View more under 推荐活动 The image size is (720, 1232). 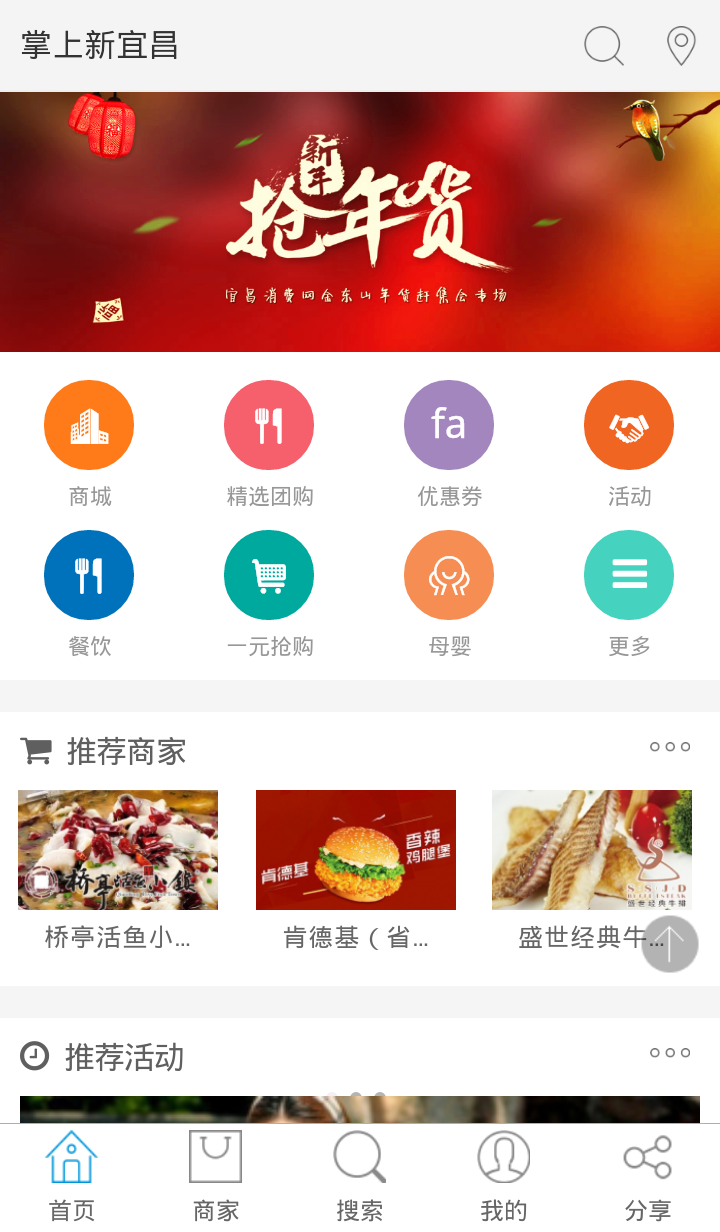point(669,1053)
